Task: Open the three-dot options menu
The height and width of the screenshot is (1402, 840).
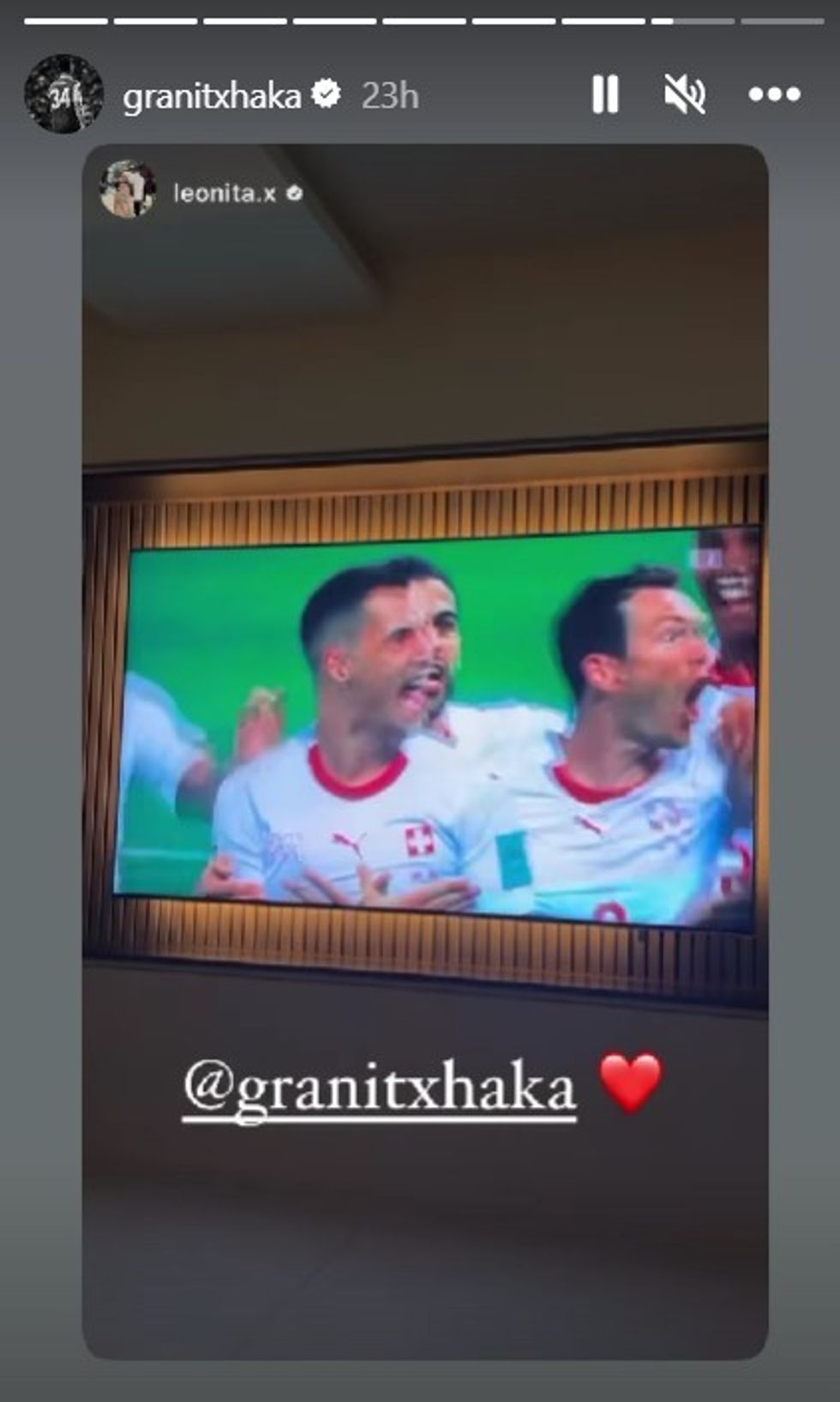Action: tap(774, 94)
